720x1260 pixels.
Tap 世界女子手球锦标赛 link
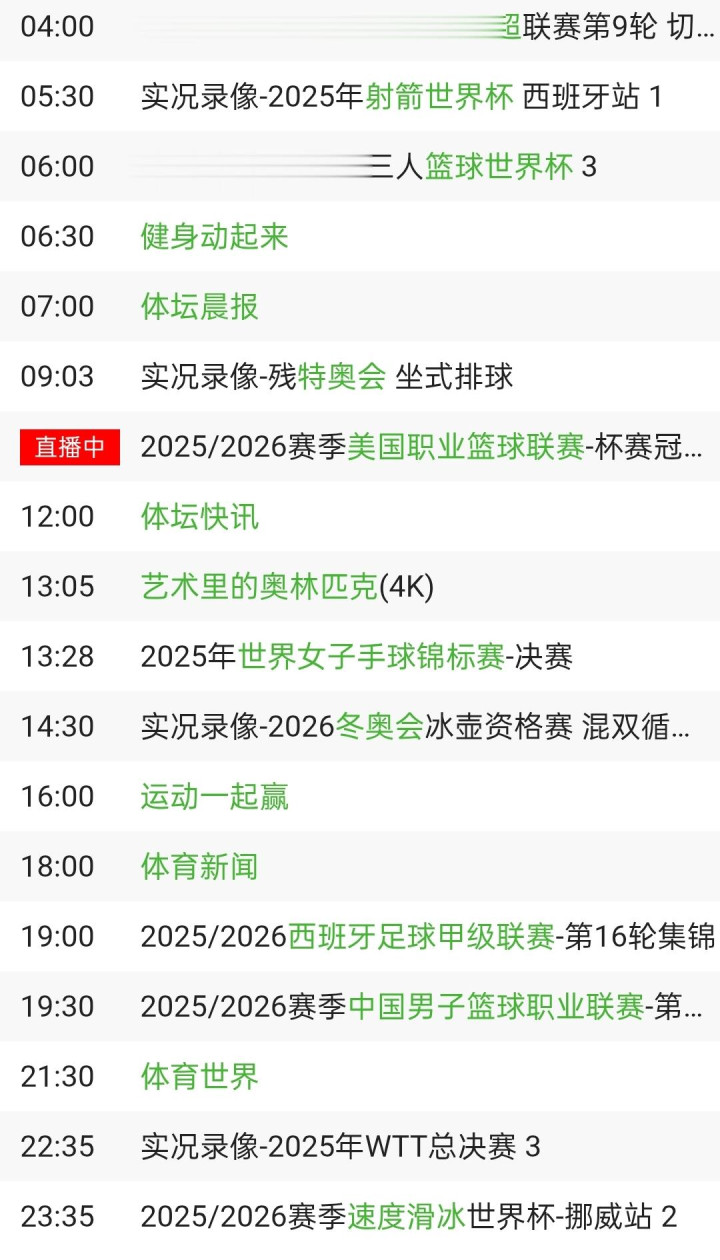371,657
